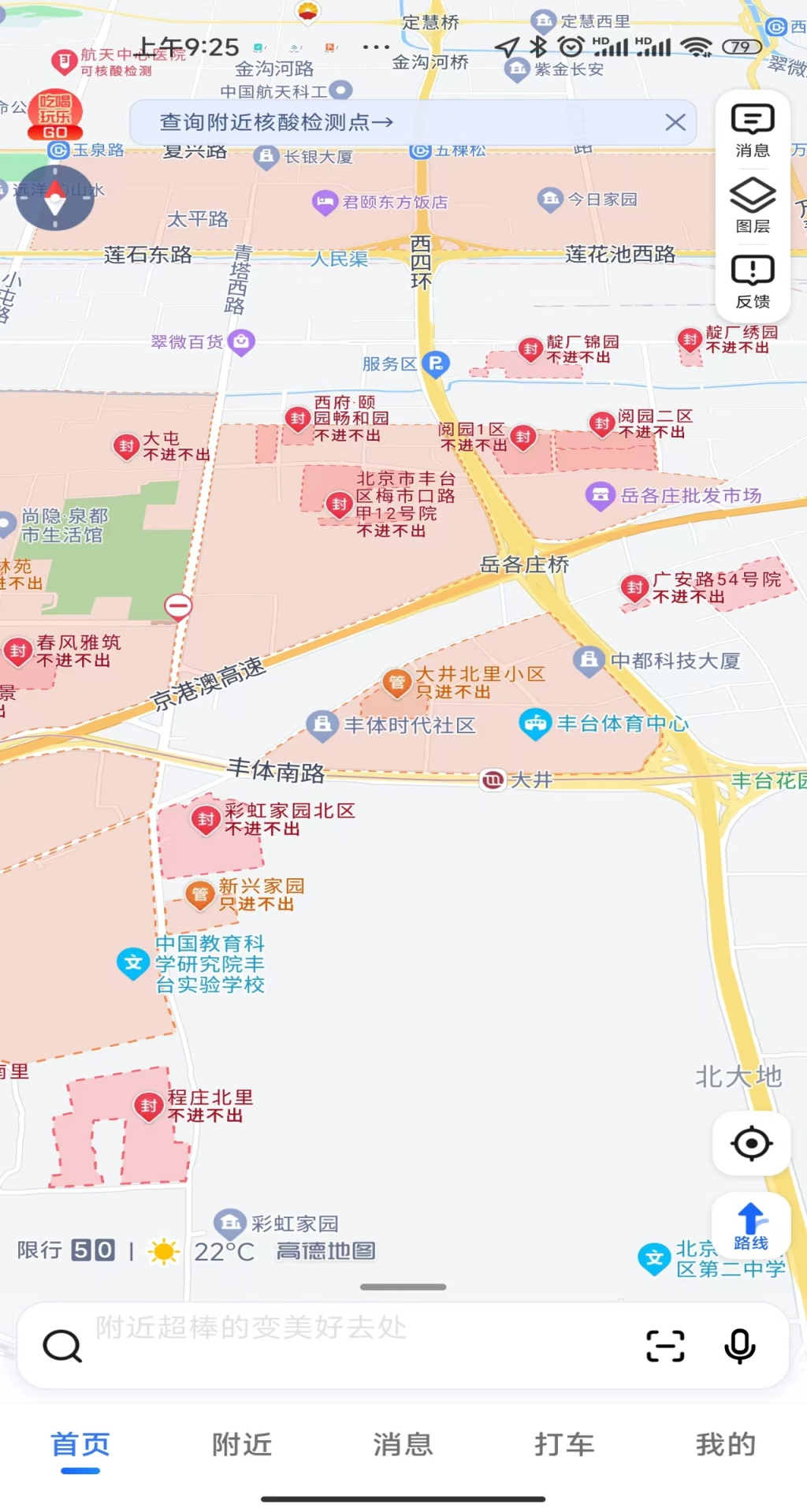Open the 图层 map layers panel
The height and width of the screenshot is (1512, 807).
click(x=753, y=206)
